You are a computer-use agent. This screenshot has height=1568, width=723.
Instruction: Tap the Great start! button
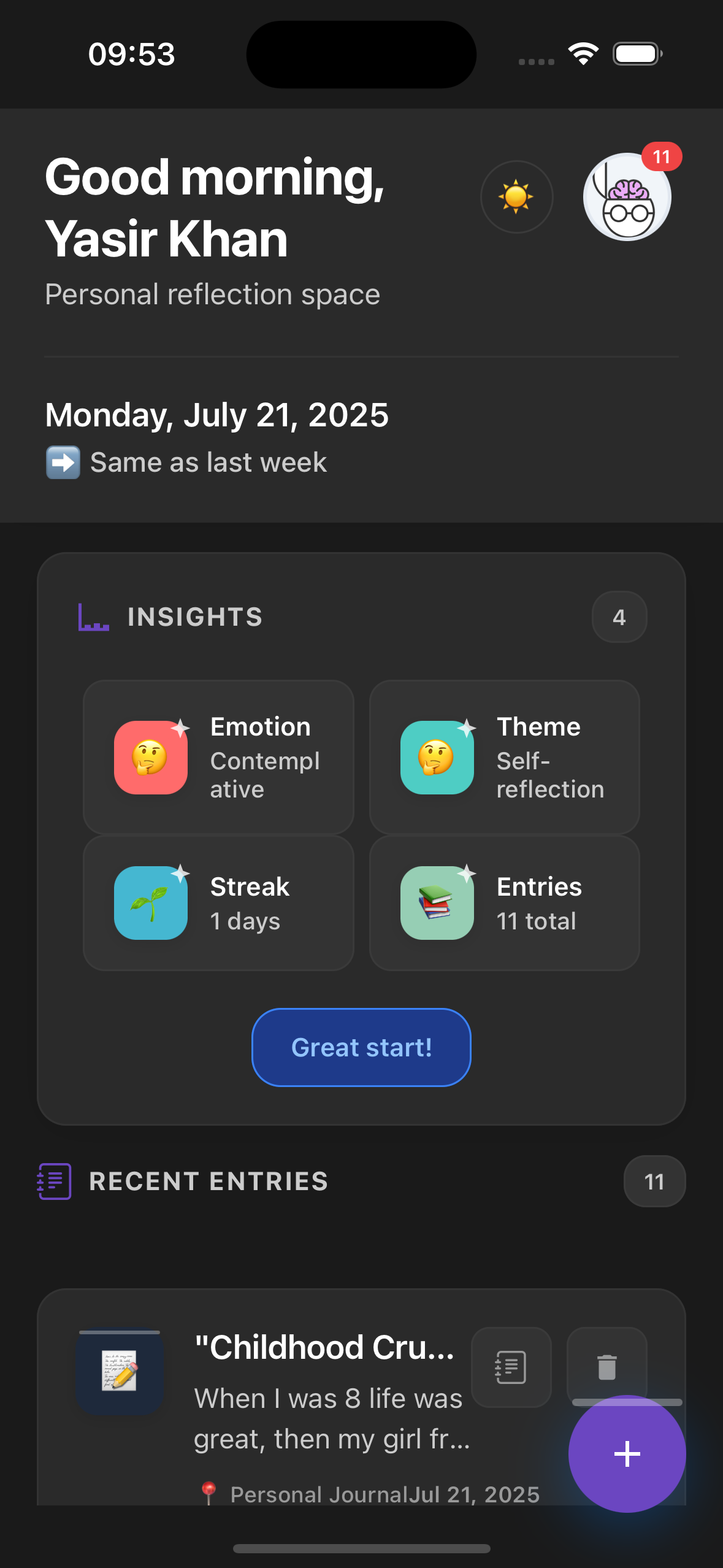(361, 1047)
